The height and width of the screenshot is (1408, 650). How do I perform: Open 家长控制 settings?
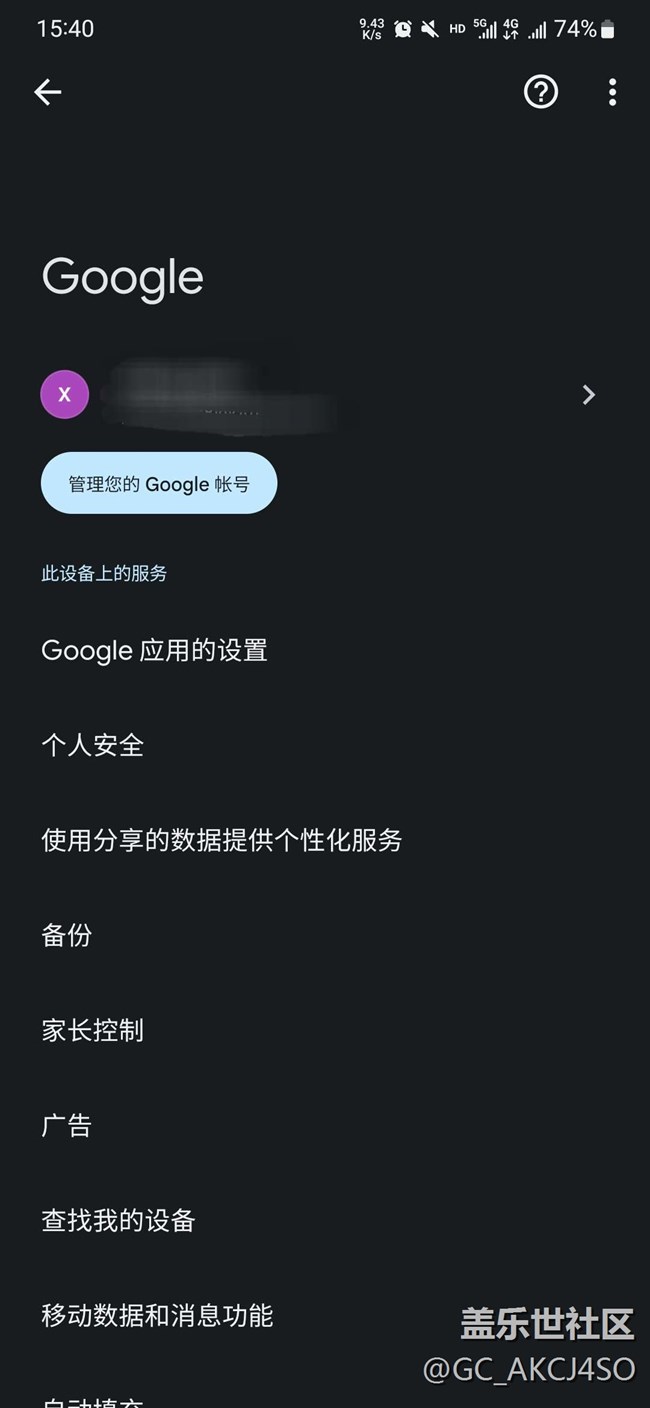[x=325, y=1031]
